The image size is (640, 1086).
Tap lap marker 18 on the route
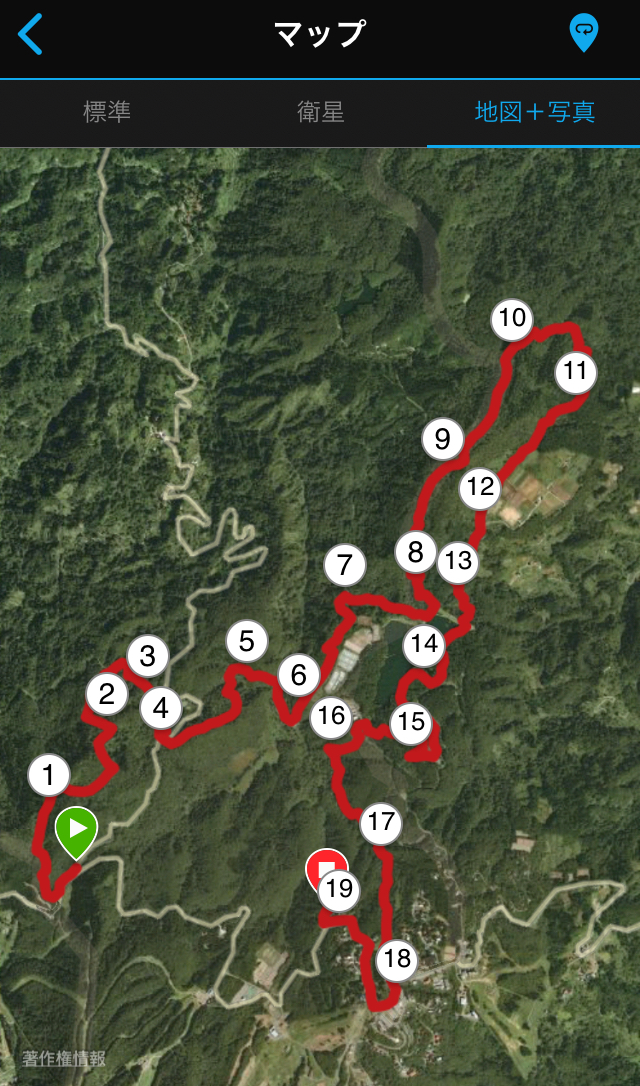tap(397, 960)
